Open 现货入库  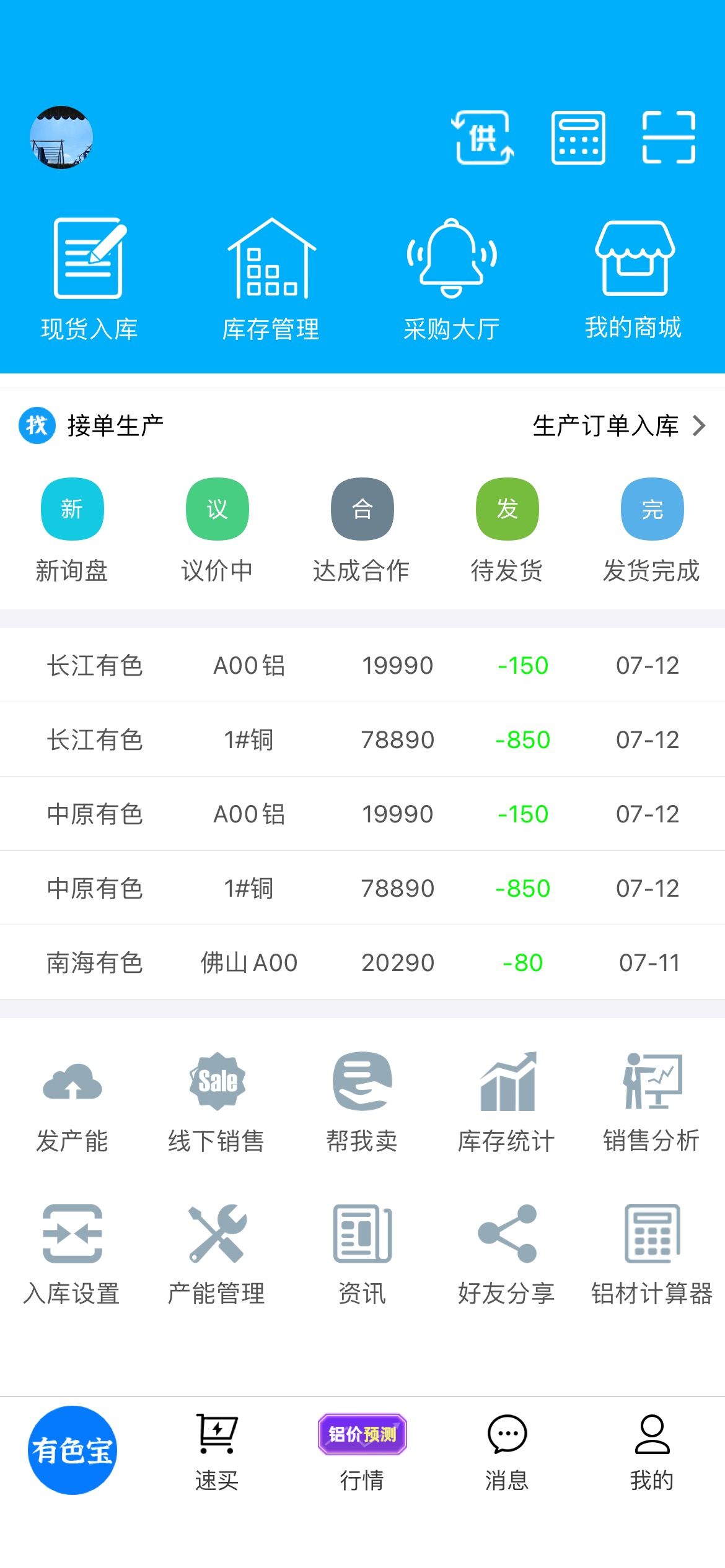point(89,280)
